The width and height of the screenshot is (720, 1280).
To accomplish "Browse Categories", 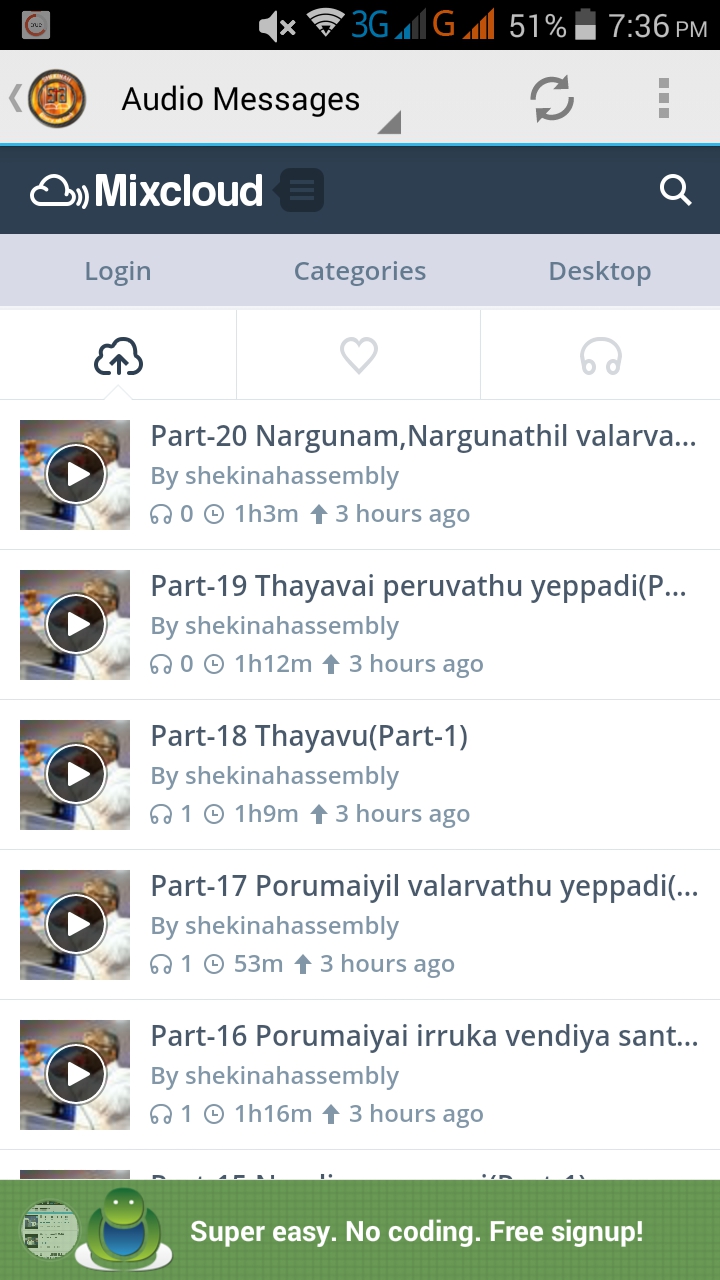I will pyautogui.click(x=360, y=271).
